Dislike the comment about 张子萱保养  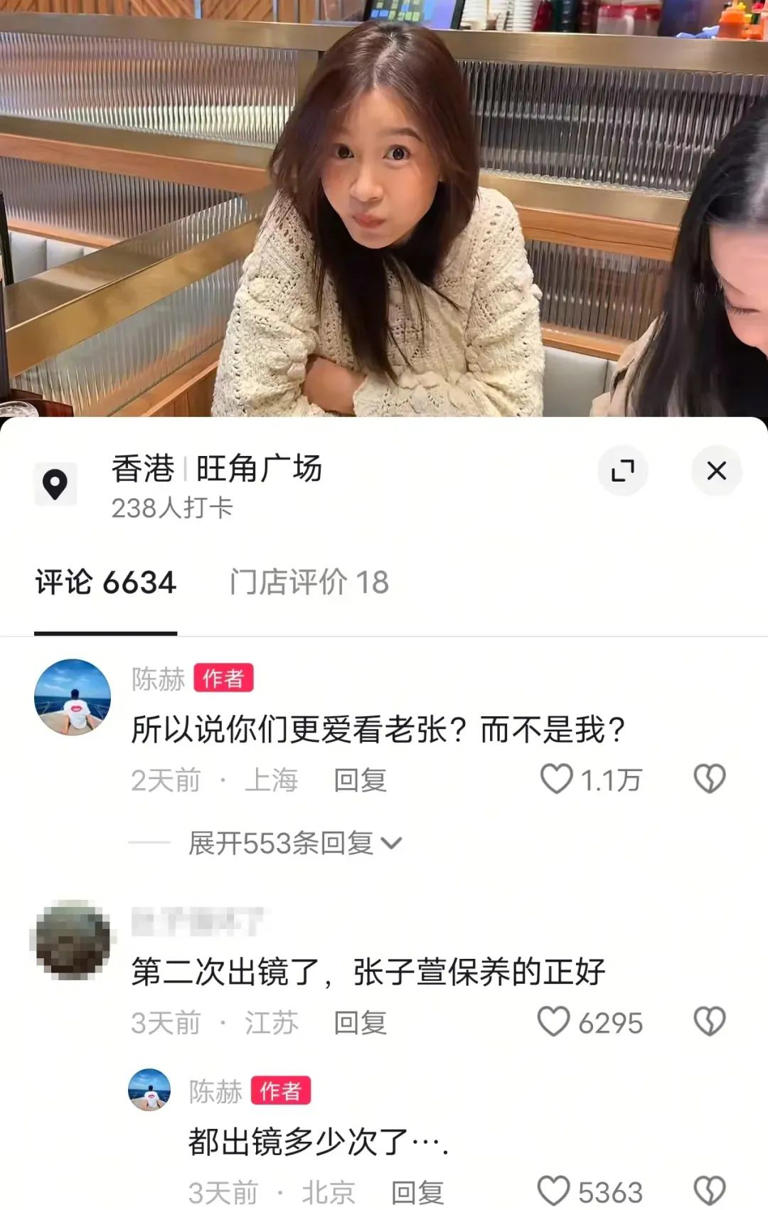pos(709,1022)
